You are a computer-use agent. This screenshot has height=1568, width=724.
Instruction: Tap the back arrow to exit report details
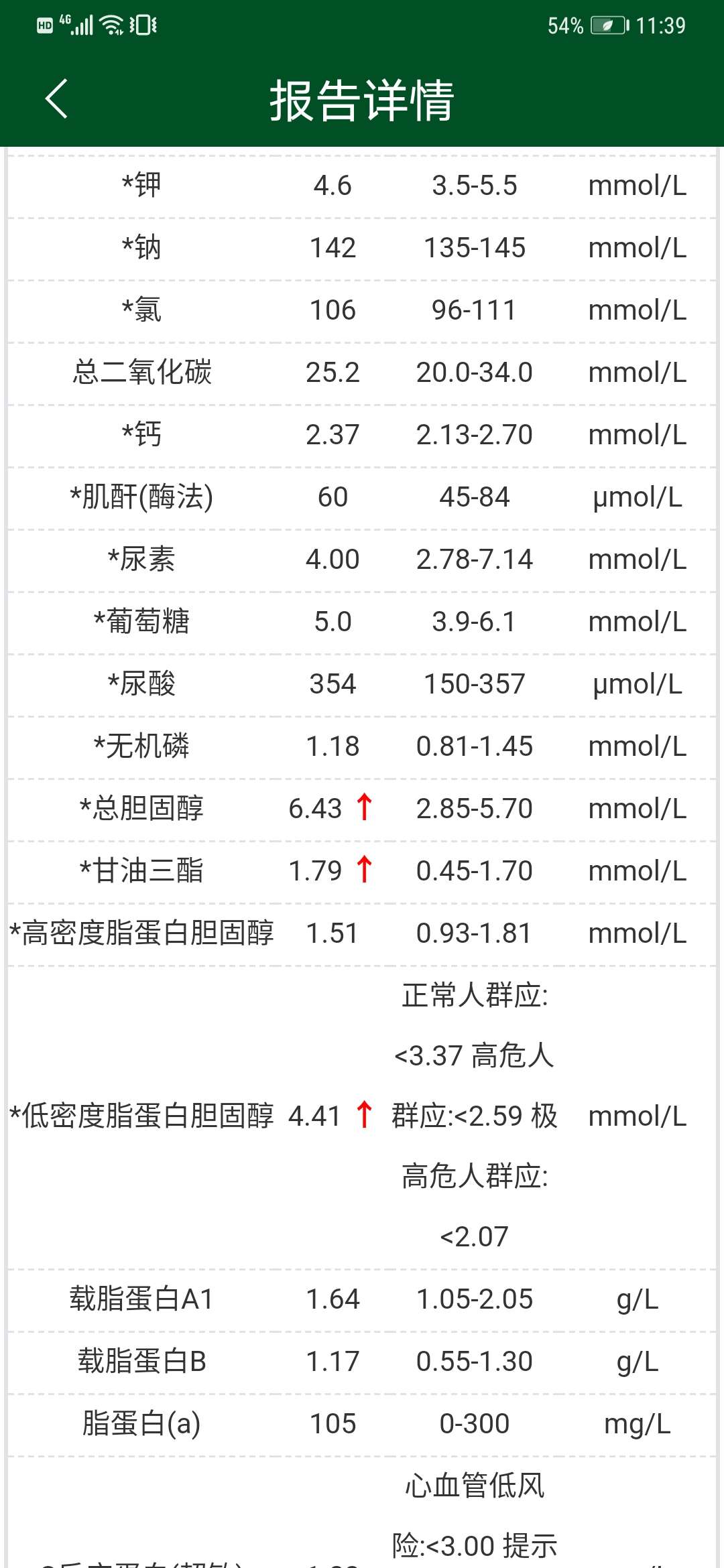pyautogui.click(x=56, y=99)
